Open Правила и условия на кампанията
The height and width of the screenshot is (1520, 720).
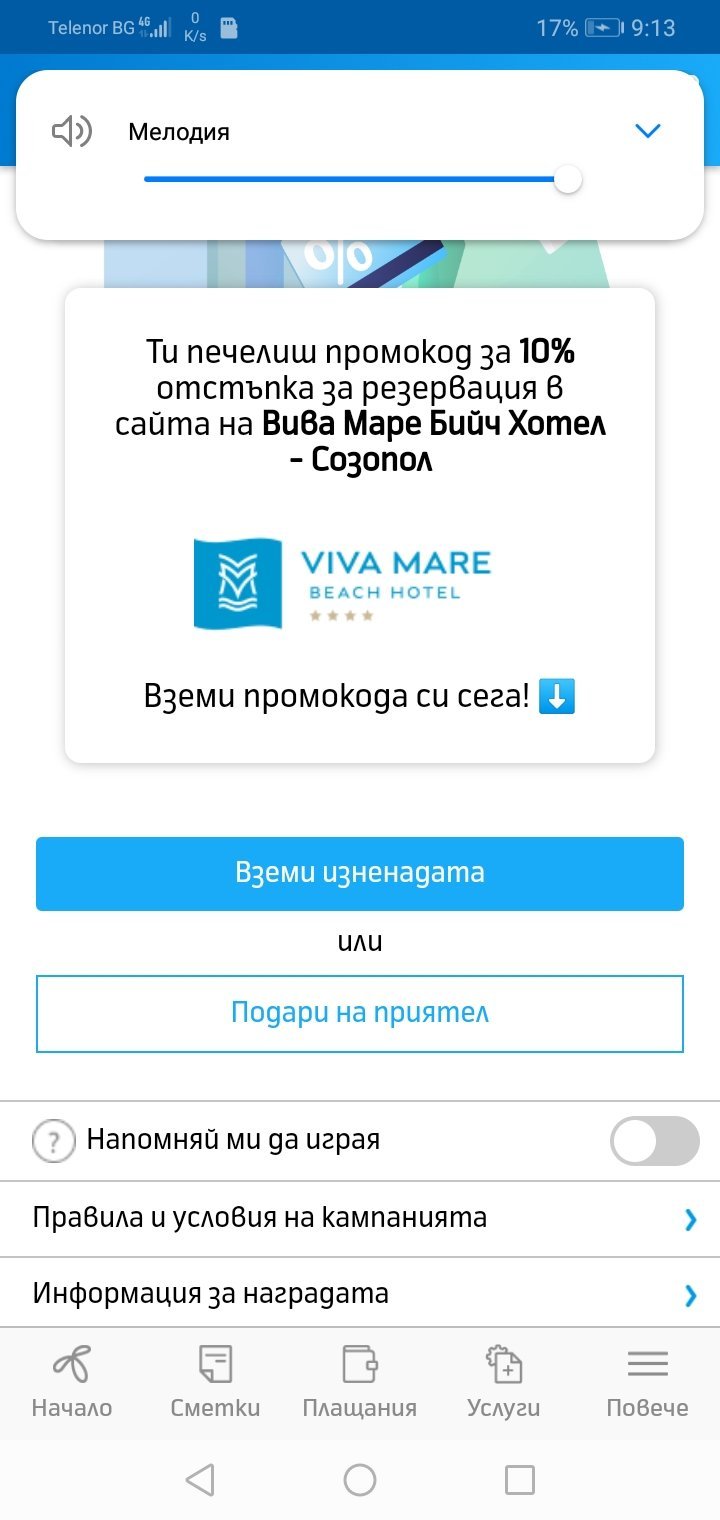pyautogui.click(x=360, y=1218)
